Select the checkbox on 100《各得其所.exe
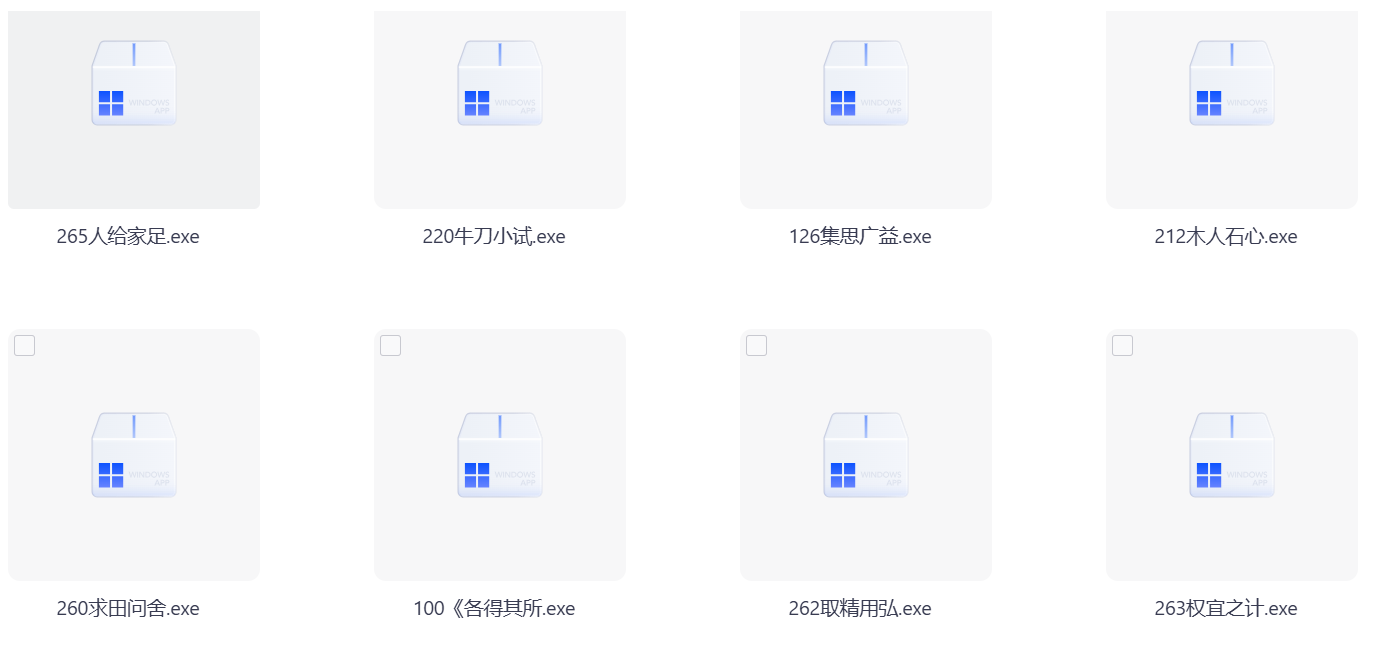Screen dimensions: 1380x649 (391, 346)
